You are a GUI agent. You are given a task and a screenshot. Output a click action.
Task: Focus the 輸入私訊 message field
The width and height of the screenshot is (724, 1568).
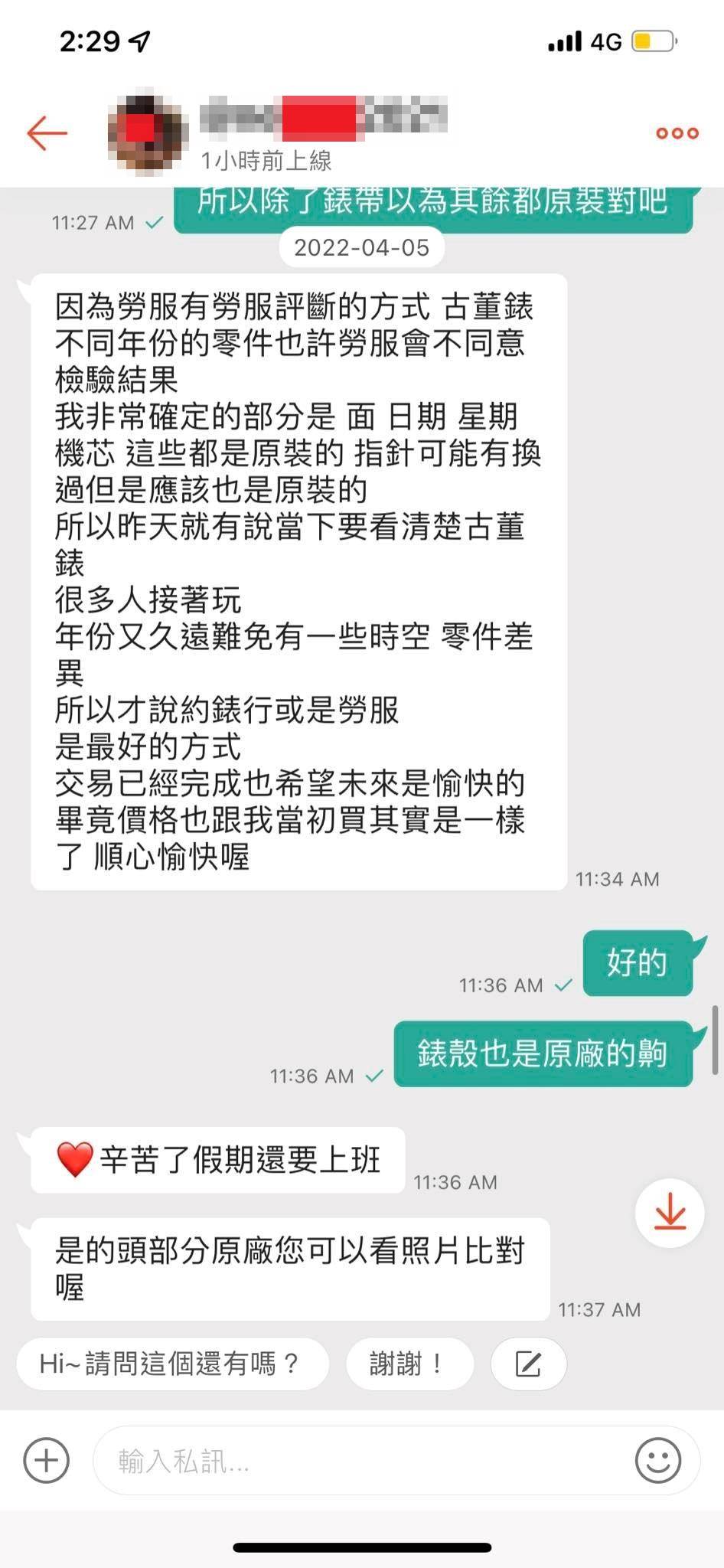360,1461
